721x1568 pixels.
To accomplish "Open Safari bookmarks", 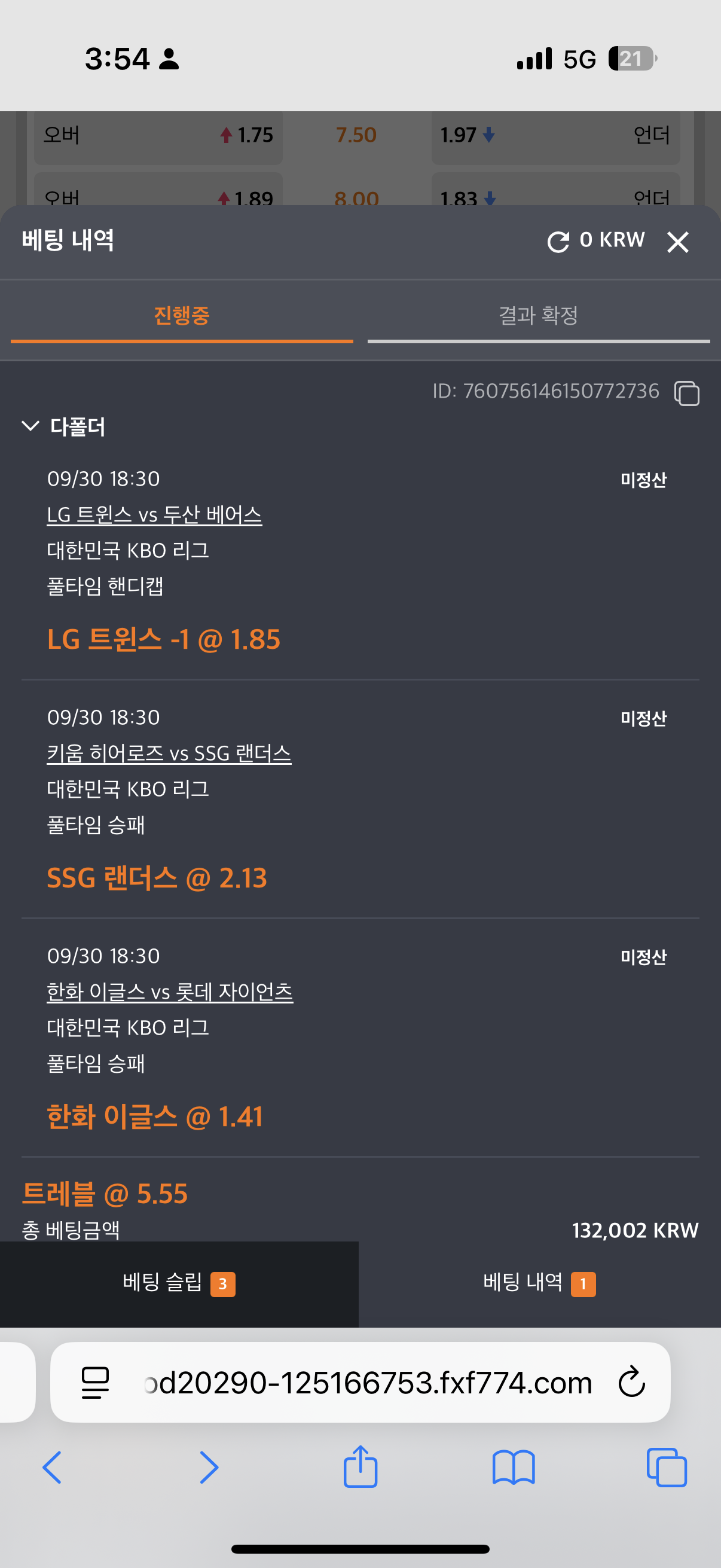I will pyautogui.click(x=514, y=1467).
